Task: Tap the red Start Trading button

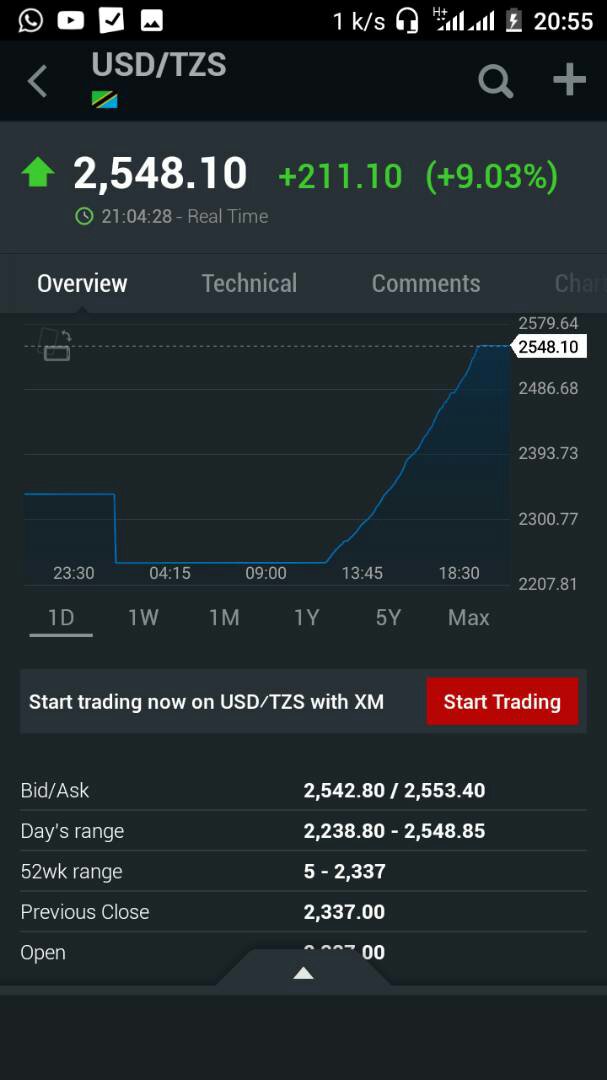Action: pyautogui.click(x=502, y=702)
